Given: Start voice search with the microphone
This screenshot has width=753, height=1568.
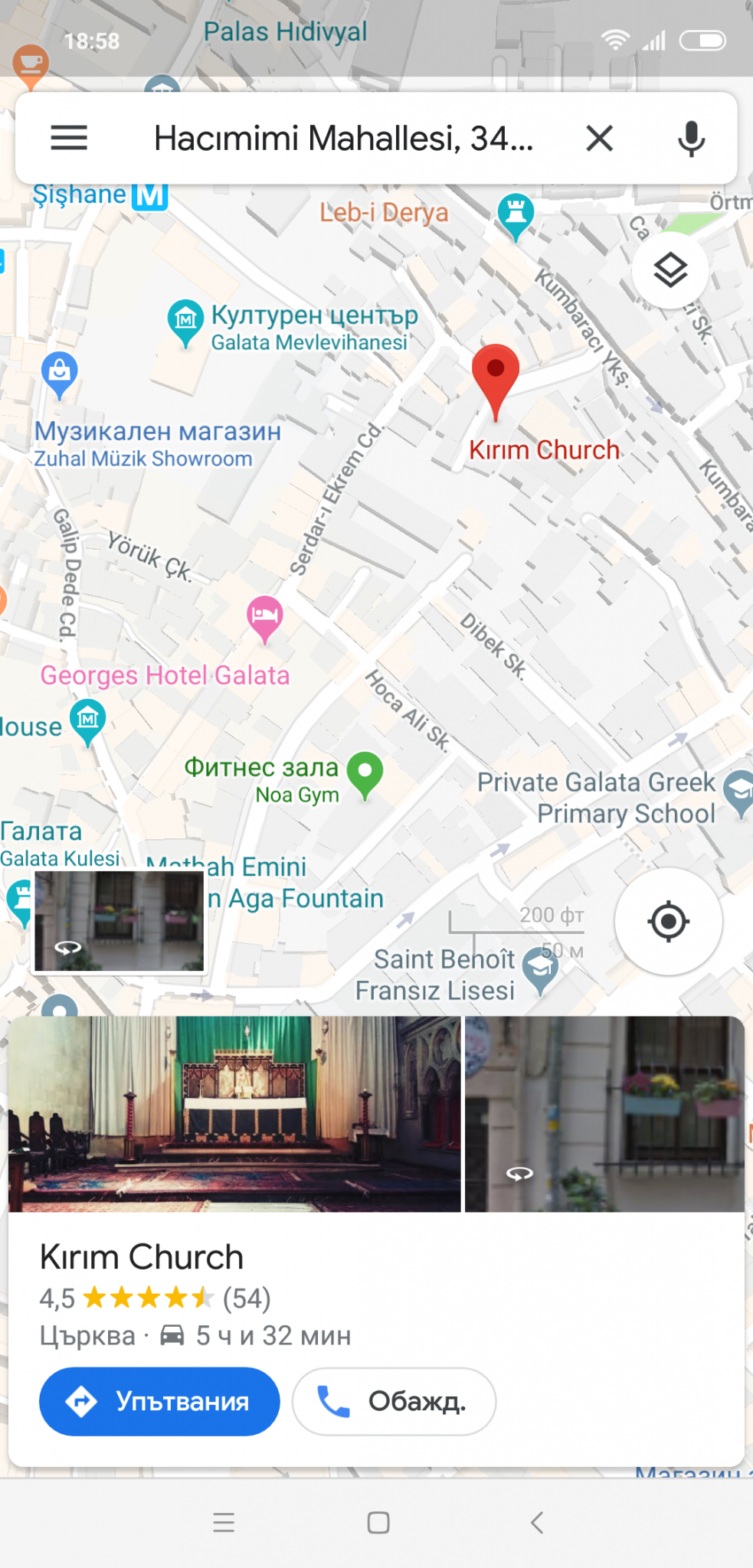Looking at the screenshot, I should 691,139.
